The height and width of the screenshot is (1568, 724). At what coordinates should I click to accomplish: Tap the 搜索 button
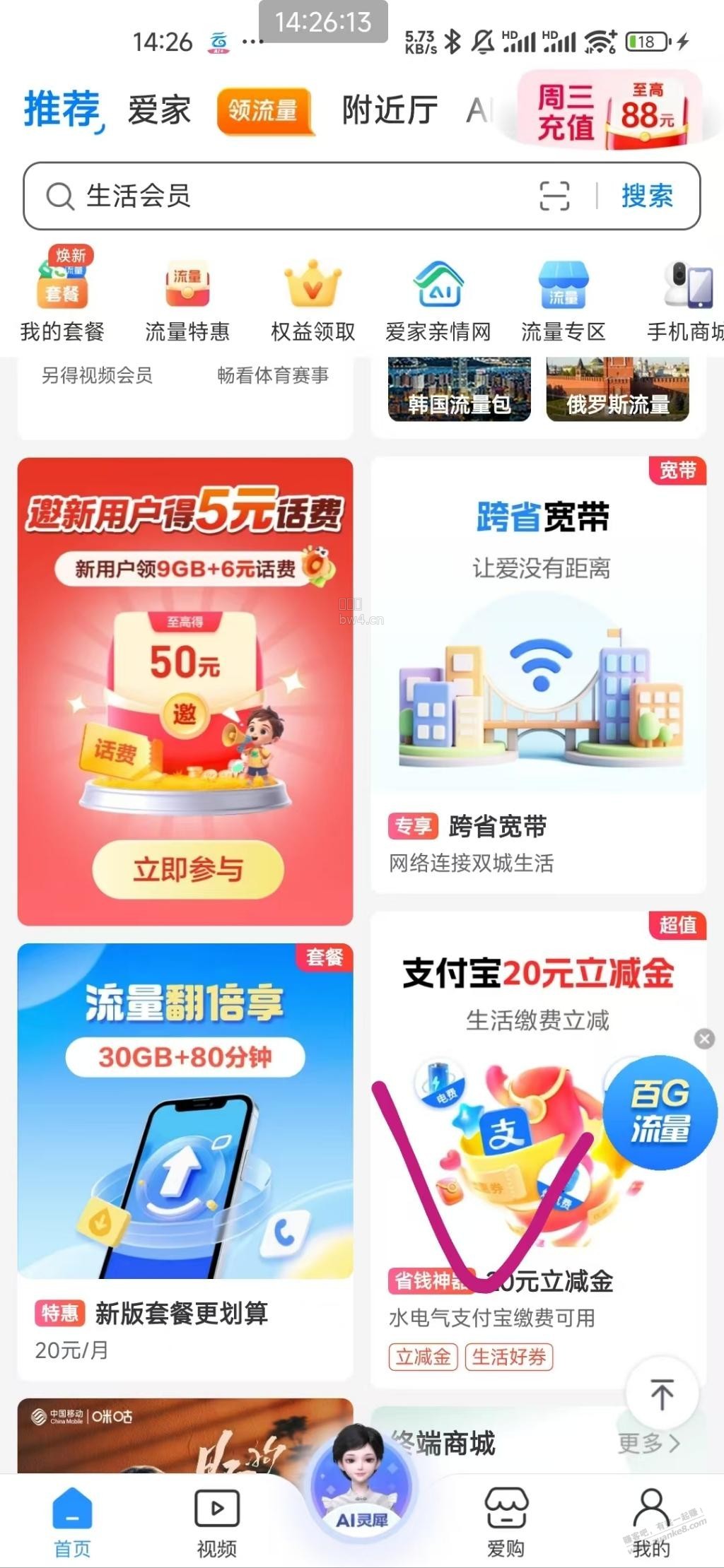[647, 196]
